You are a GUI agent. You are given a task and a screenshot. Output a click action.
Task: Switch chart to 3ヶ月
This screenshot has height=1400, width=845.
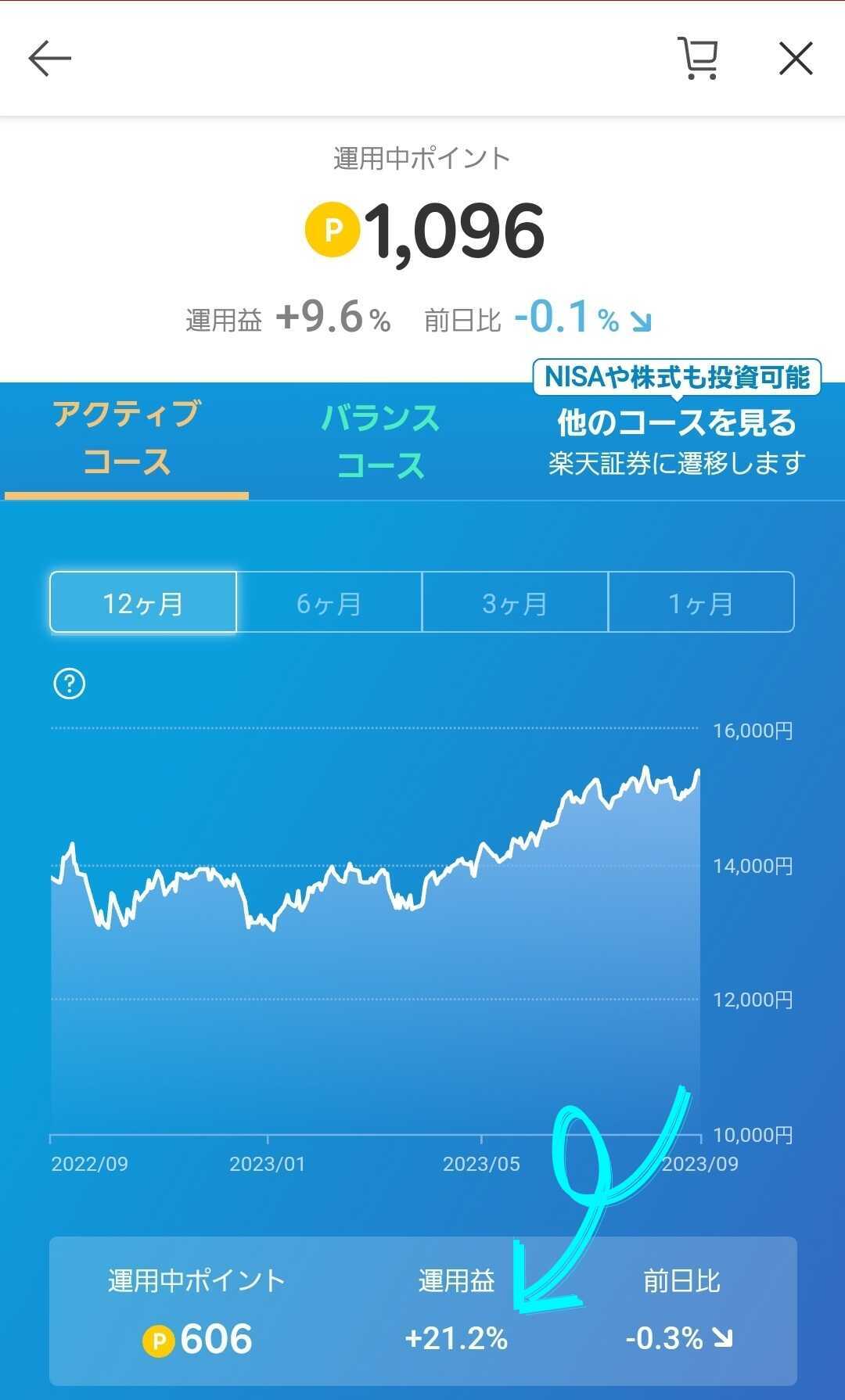click(515, 602)
